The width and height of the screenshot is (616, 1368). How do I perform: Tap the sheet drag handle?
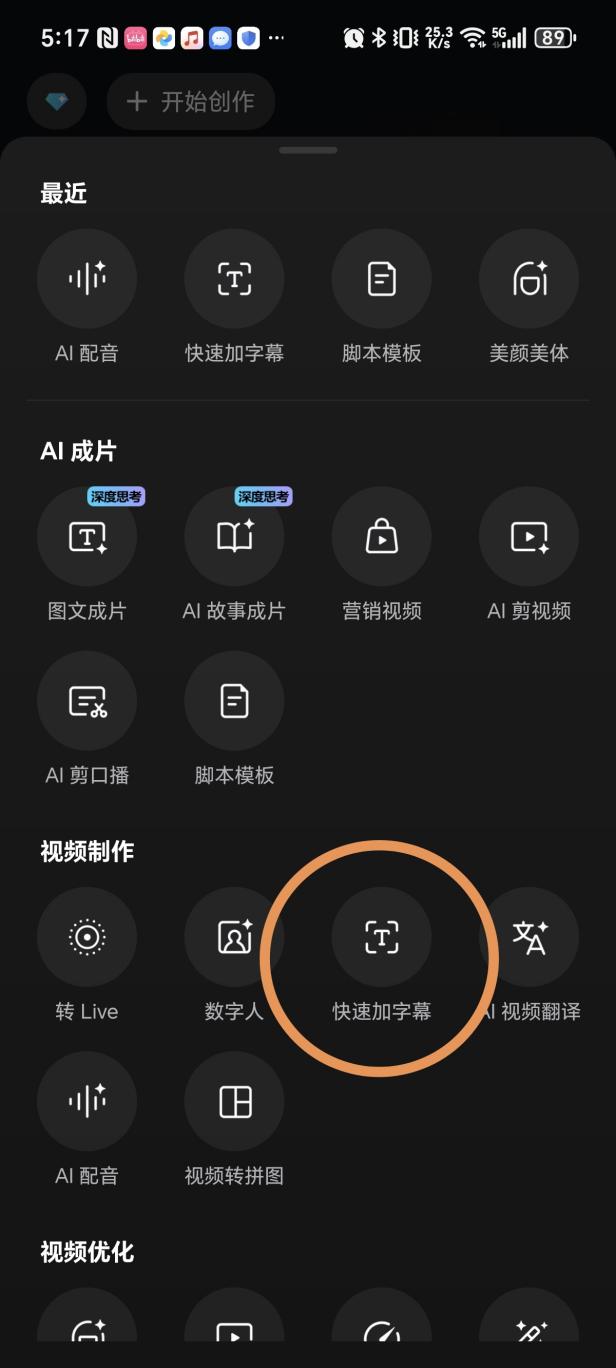(x=308, y=150)
